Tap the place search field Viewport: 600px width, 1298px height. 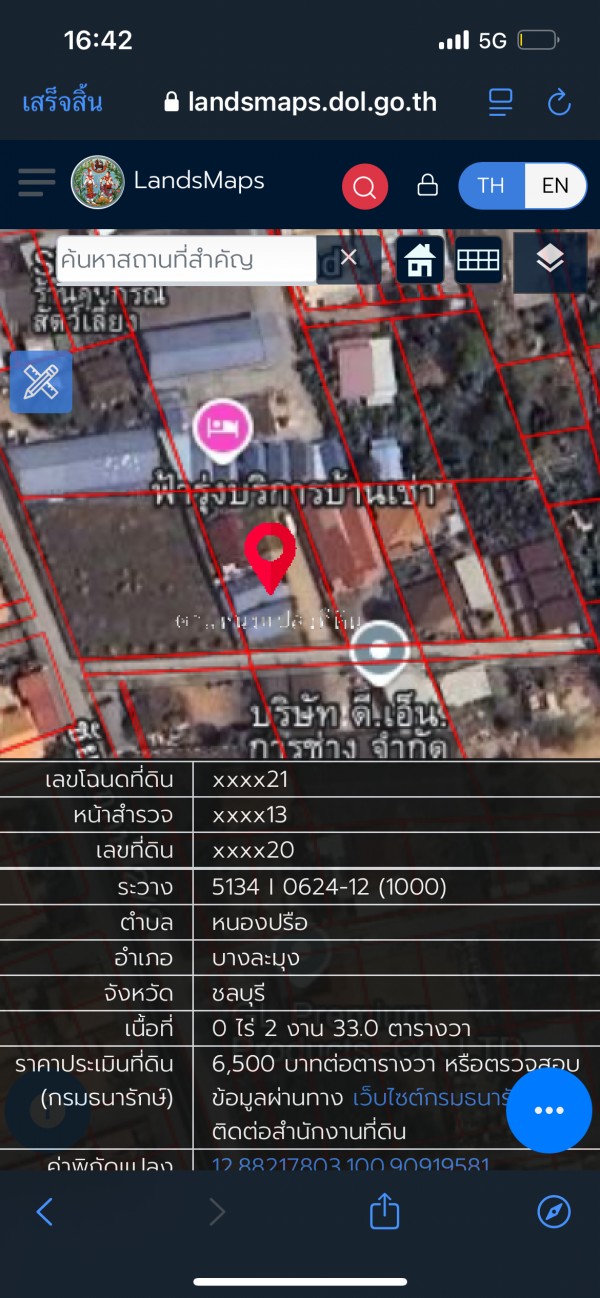[185, 260]
